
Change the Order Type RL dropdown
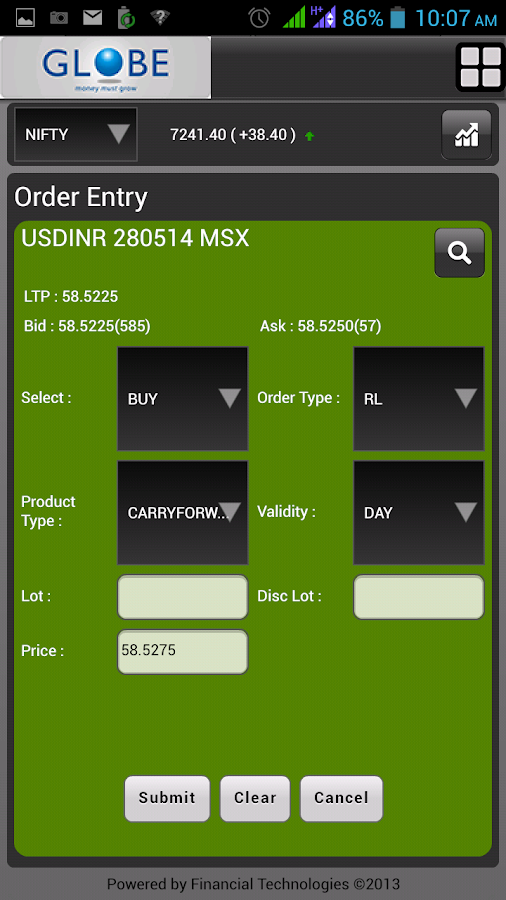pos(419,399)
